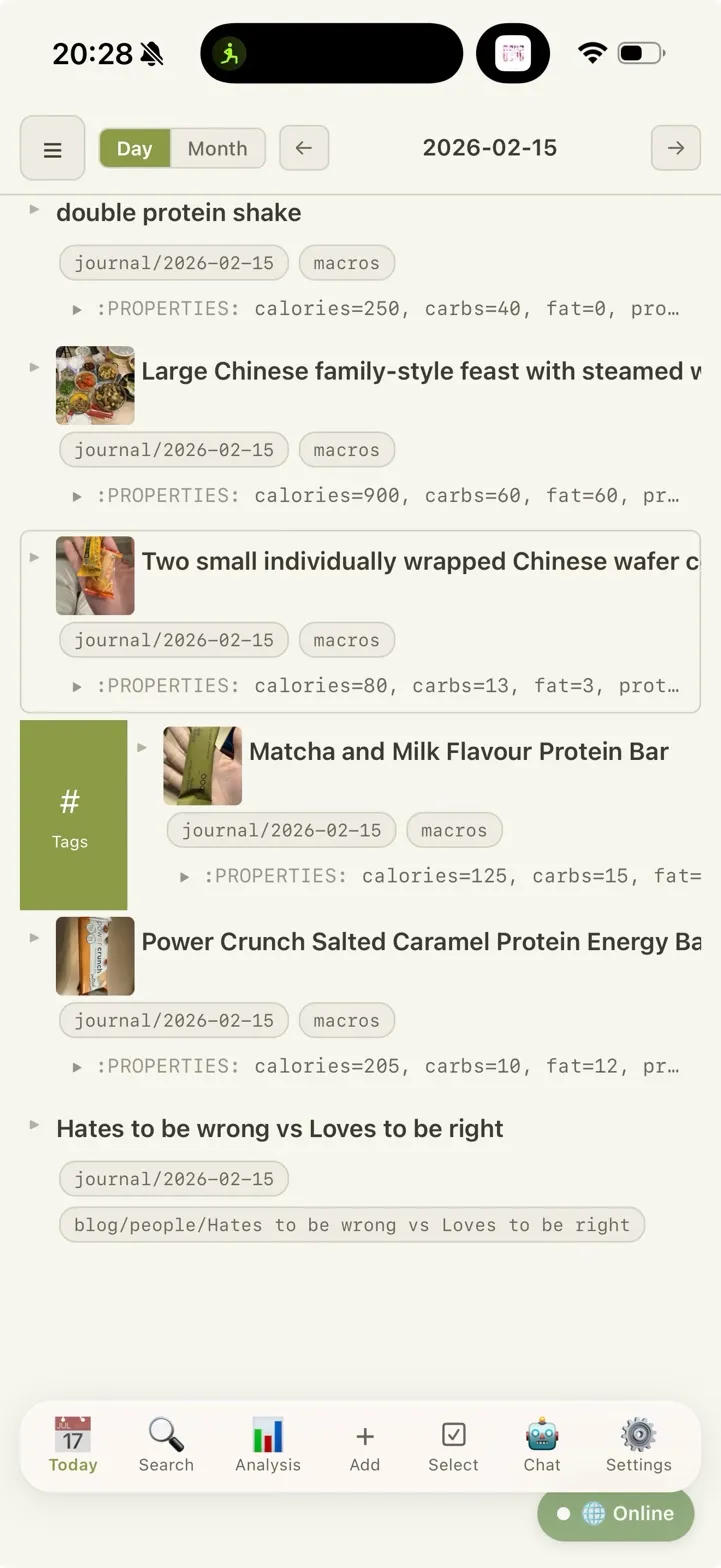The width and height of the screenshot is (721, 1568).
Task: Open Settings from the bottom bar
Action: [x=638, y=1446]
